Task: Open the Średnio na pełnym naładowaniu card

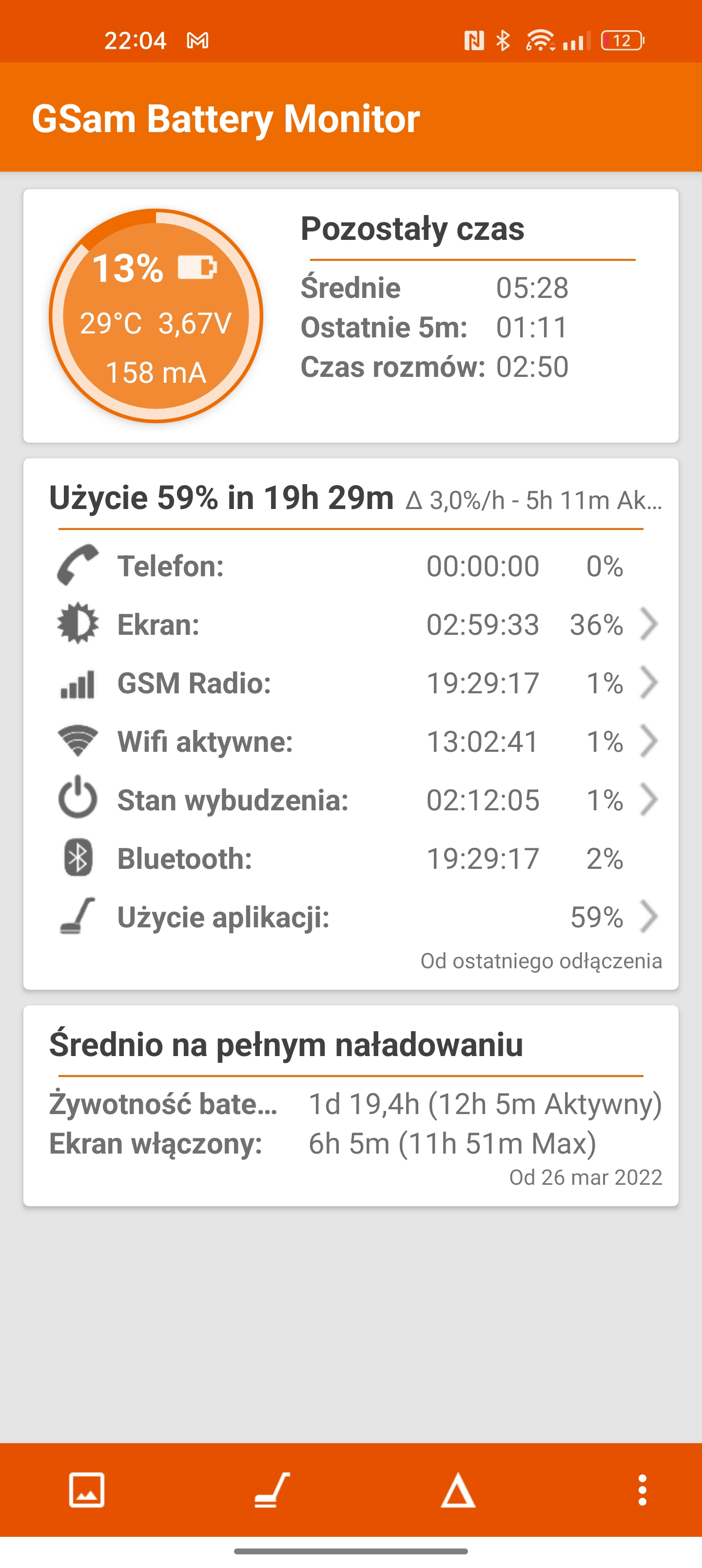Action: point(351,1105)
